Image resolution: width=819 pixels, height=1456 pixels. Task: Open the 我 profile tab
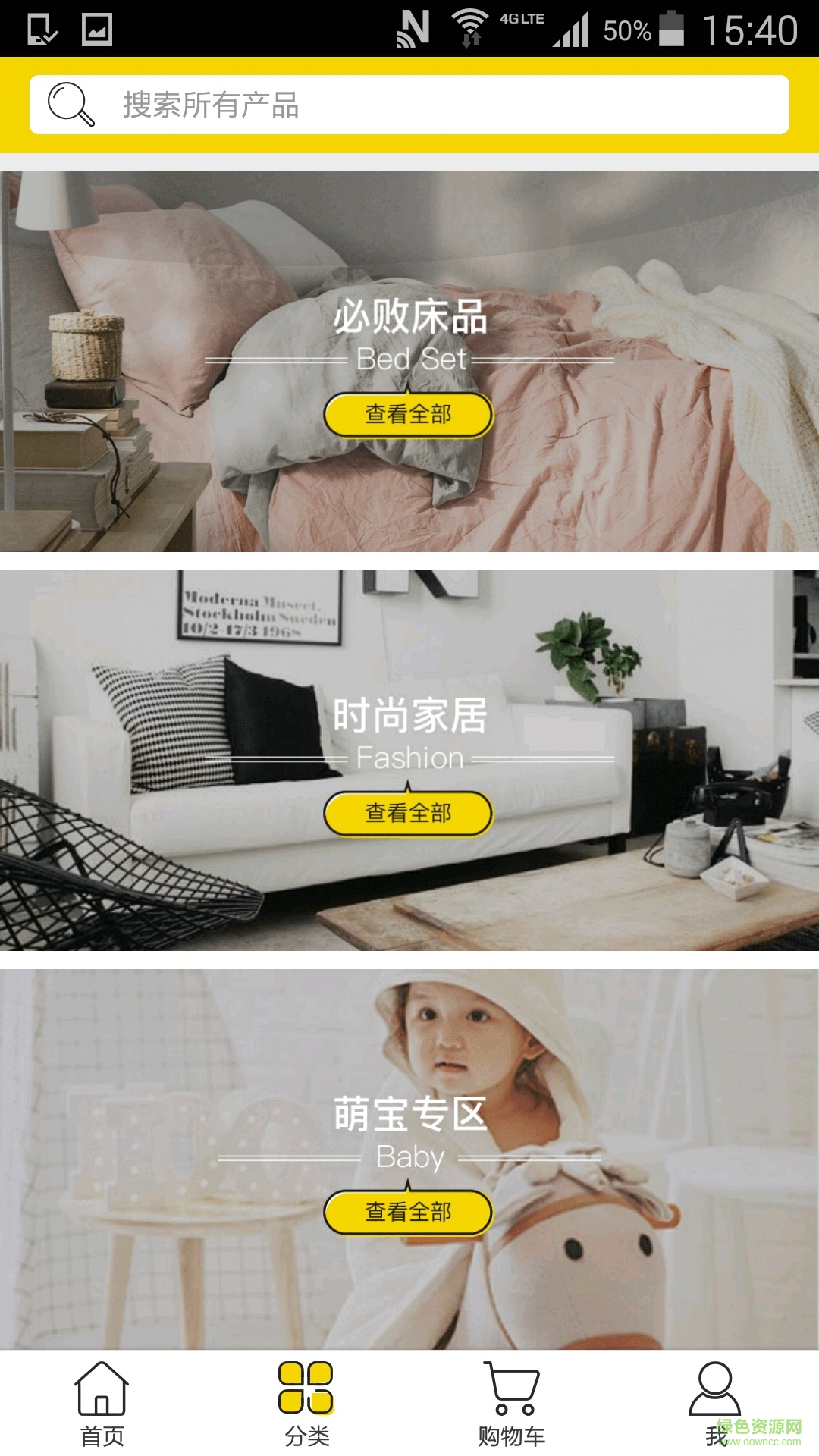click(715, 1403)
